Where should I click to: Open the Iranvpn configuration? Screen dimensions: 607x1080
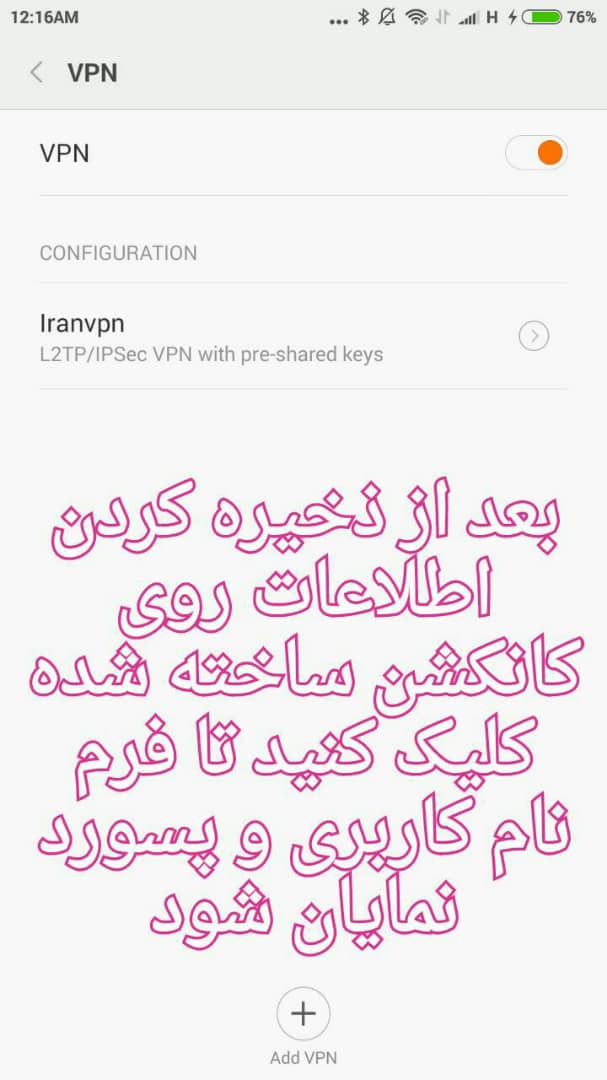[x=210, y=337]
